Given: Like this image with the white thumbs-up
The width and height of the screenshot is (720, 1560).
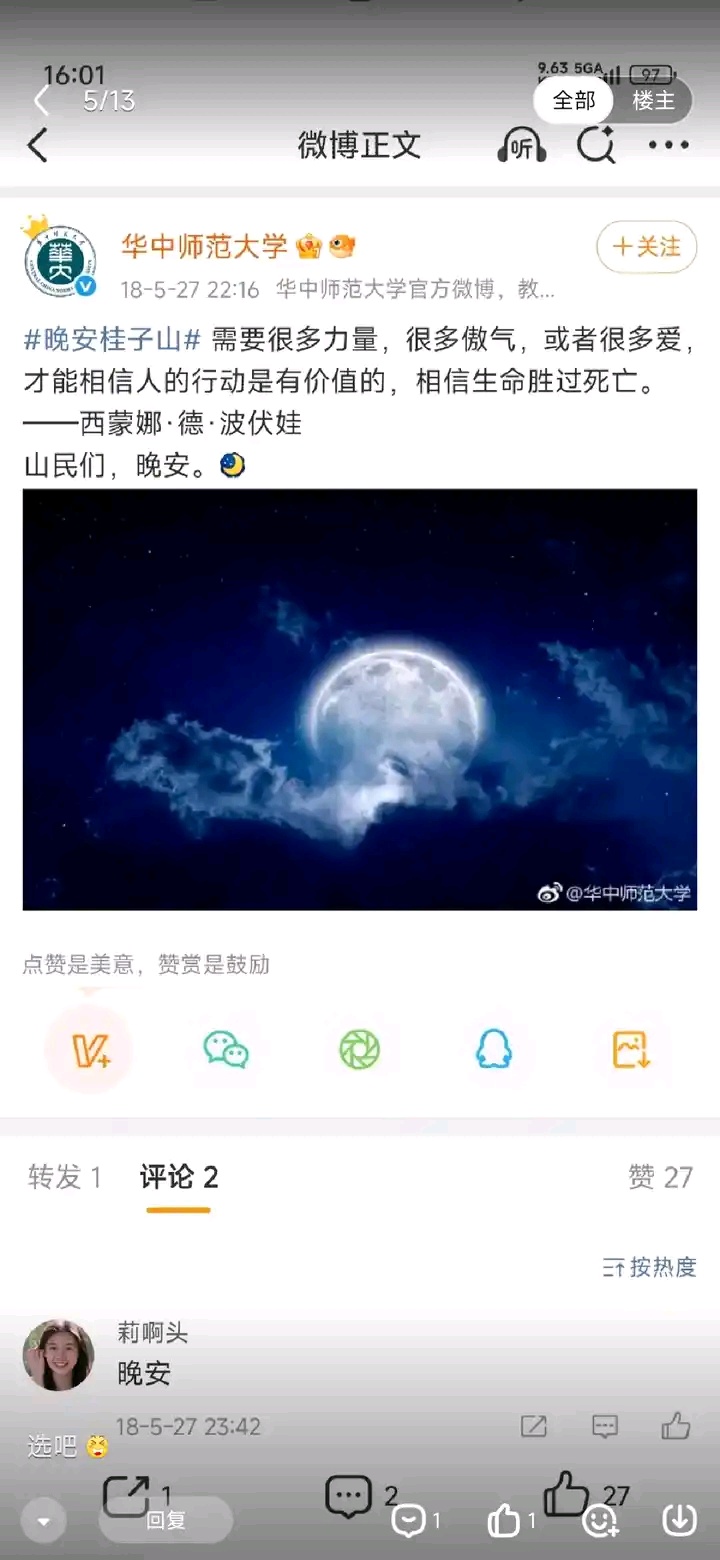Looking at the screenshot, I should [503, 1521].
